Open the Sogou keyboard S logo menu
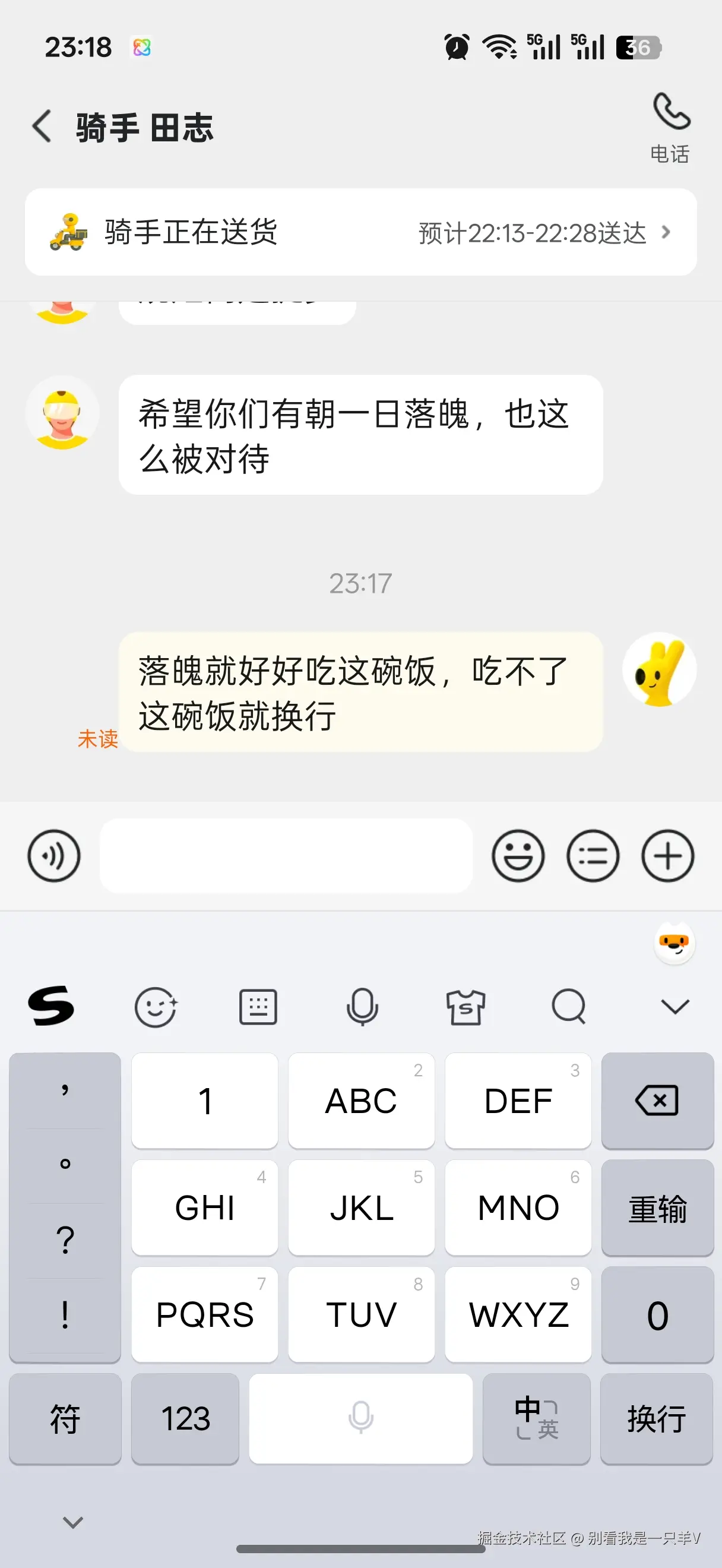Screen dimensions: 722x1568 [x=50, y=1006]
